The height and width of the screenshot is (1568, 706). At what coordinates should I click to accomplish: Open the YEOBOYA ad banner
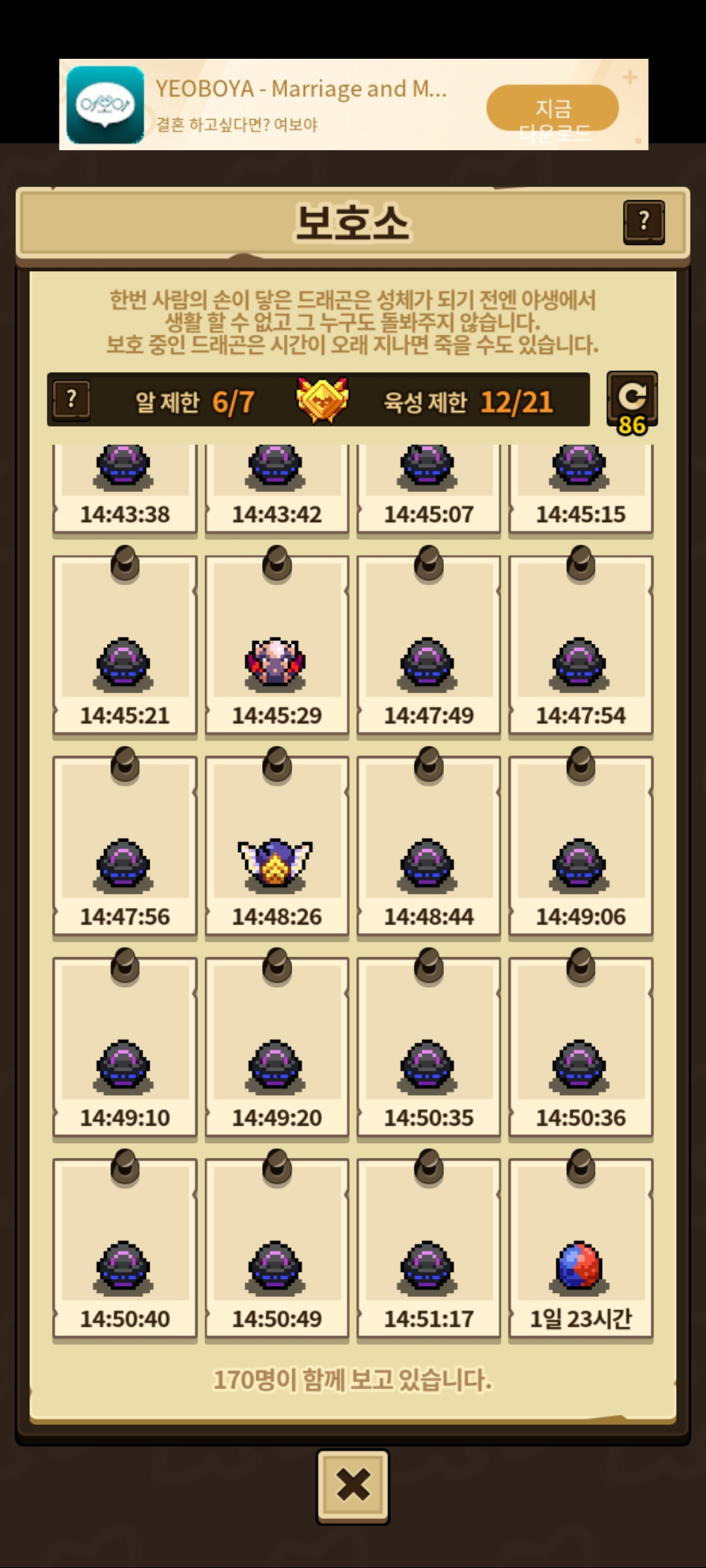[x=354, y=105]
